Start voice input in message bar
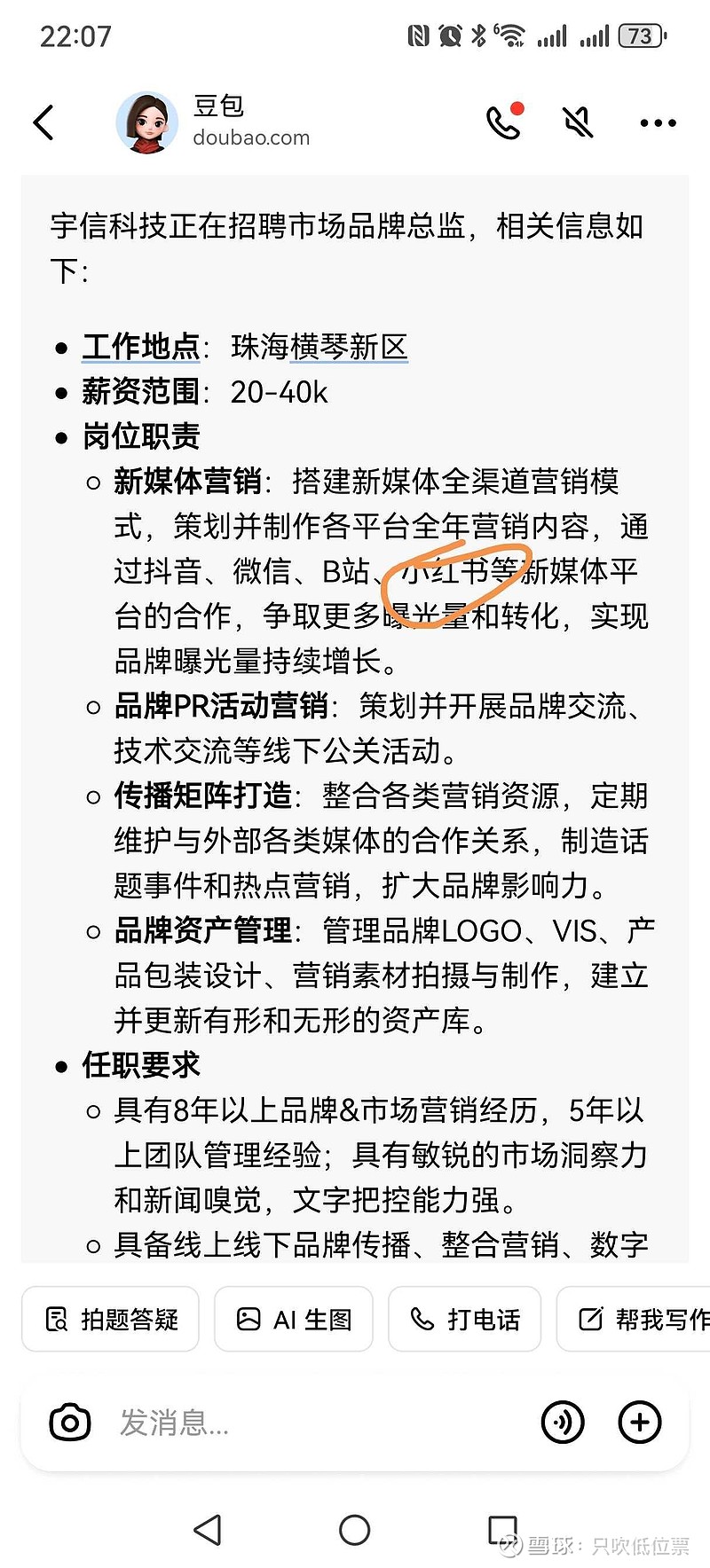 tap(563, 1423)
